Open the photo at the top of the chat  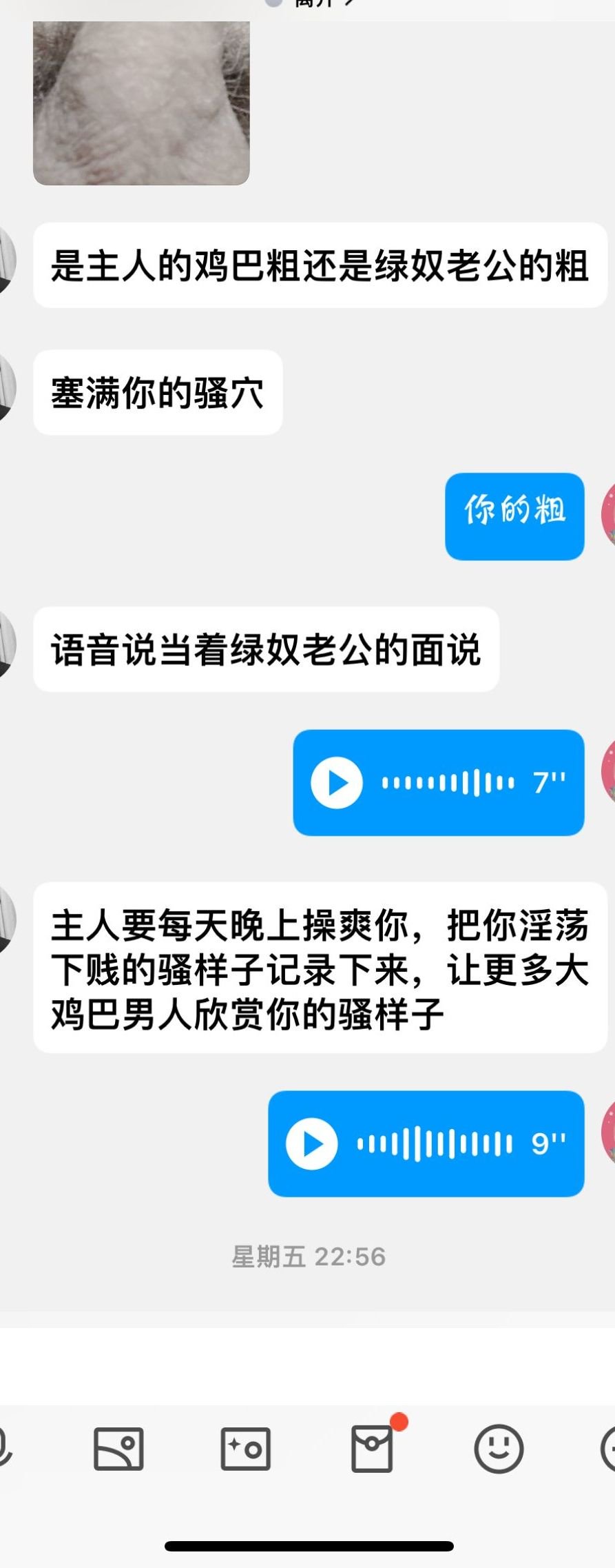(141, 103)
